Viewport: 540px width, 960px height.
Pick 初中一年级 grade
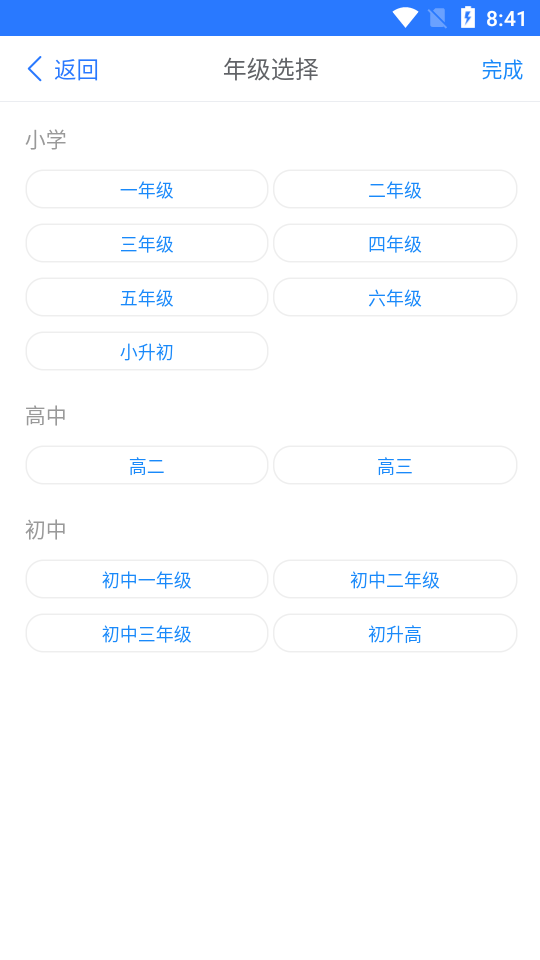[147, 579]
